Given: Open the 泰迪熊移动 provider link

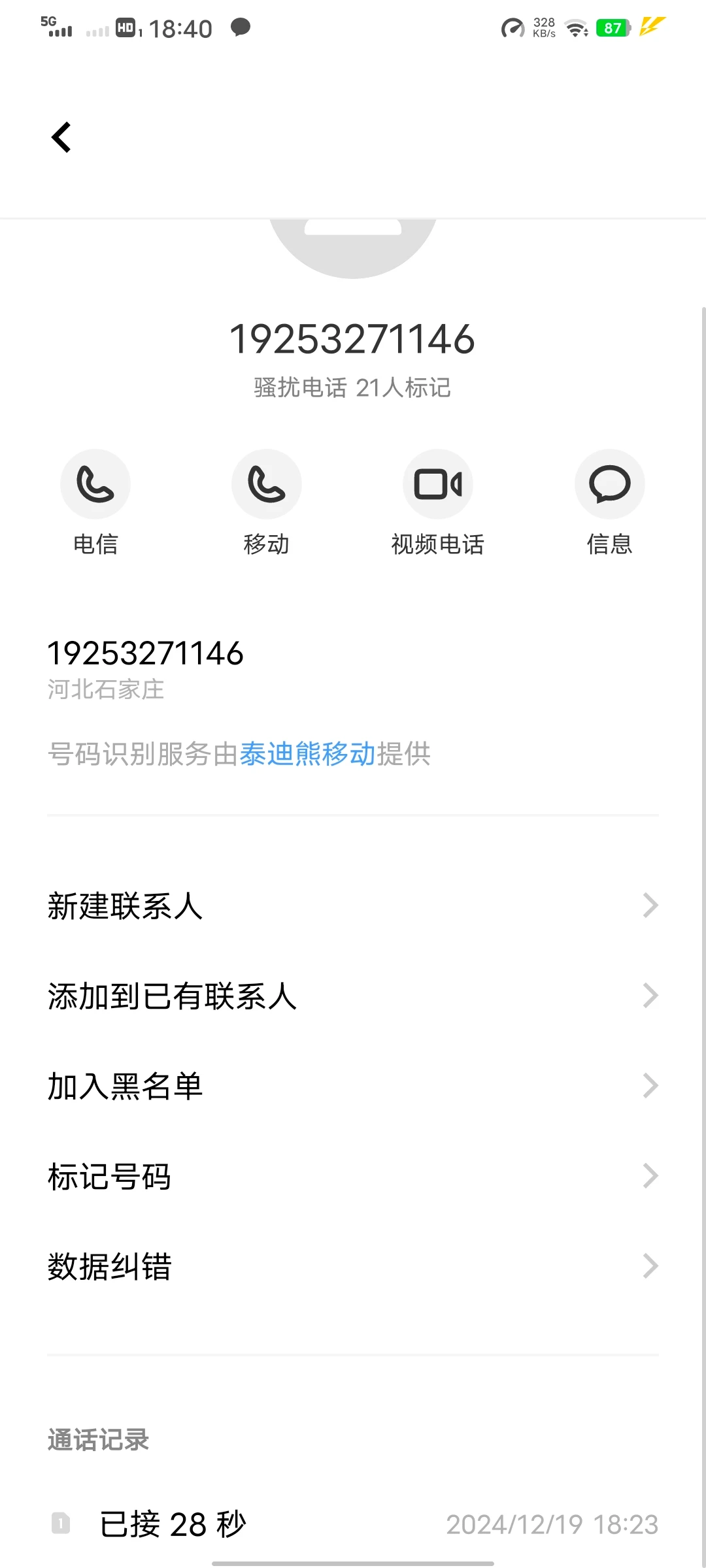Looking at the screenshot, I should tap(307, 754).
